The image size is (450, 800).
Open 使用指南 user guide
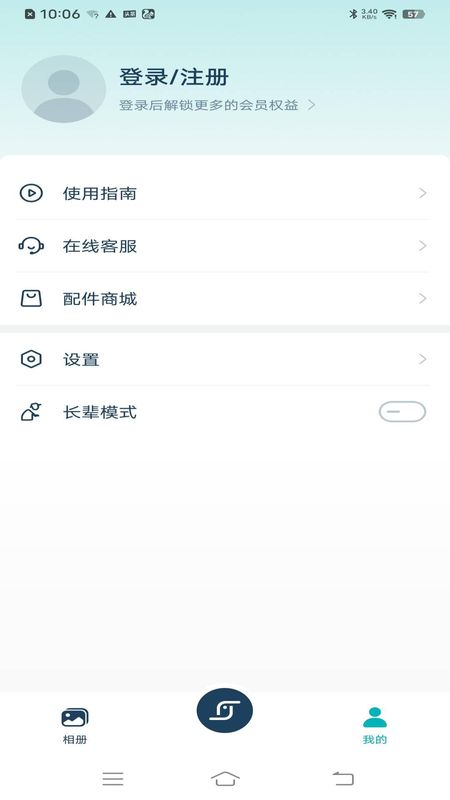223,193
